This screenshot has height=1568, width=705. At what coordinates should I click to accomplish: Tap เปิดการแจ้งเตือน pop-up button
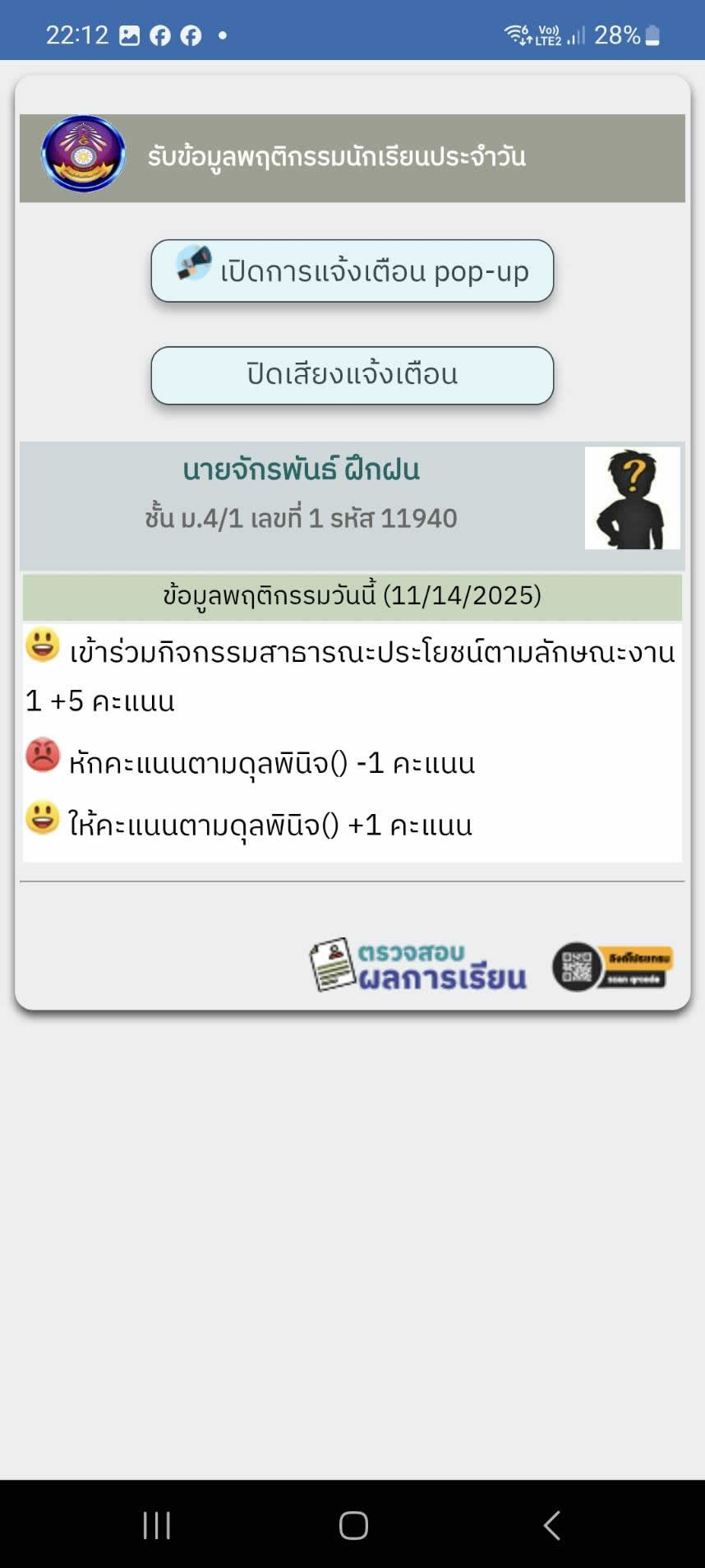point(352,271)
